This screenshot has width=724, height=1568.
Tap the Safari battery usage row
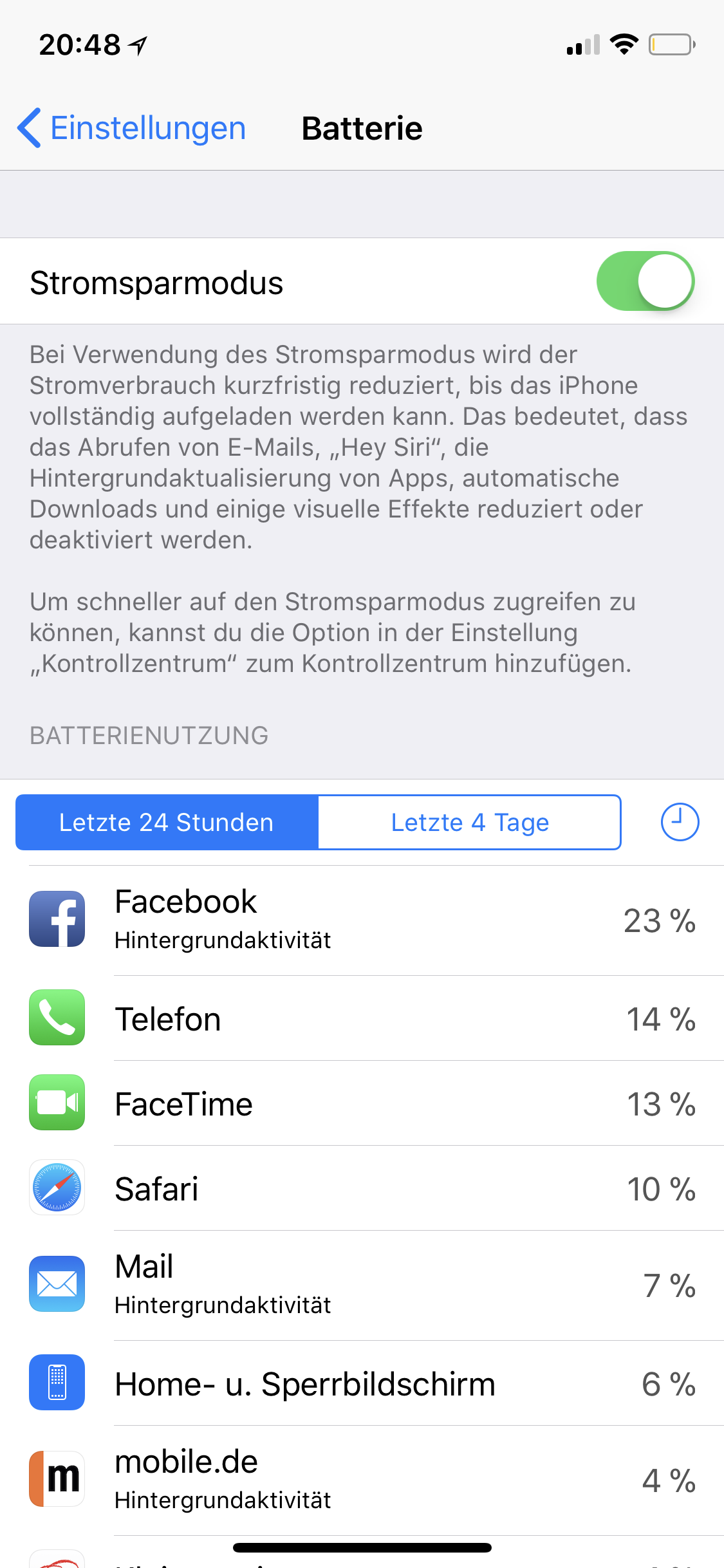point(362,1189)
